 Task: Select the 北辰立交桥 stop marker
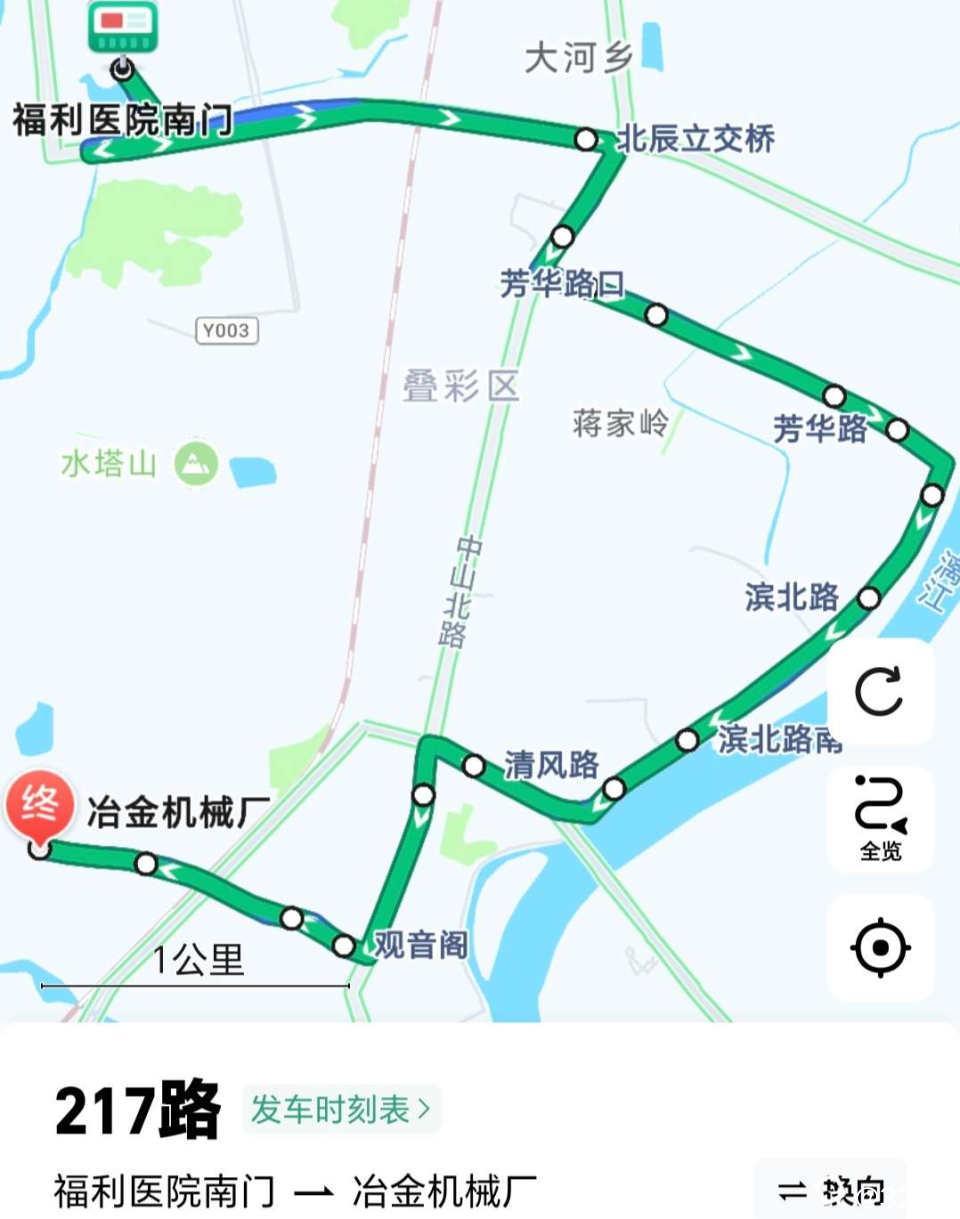(586, 139)
